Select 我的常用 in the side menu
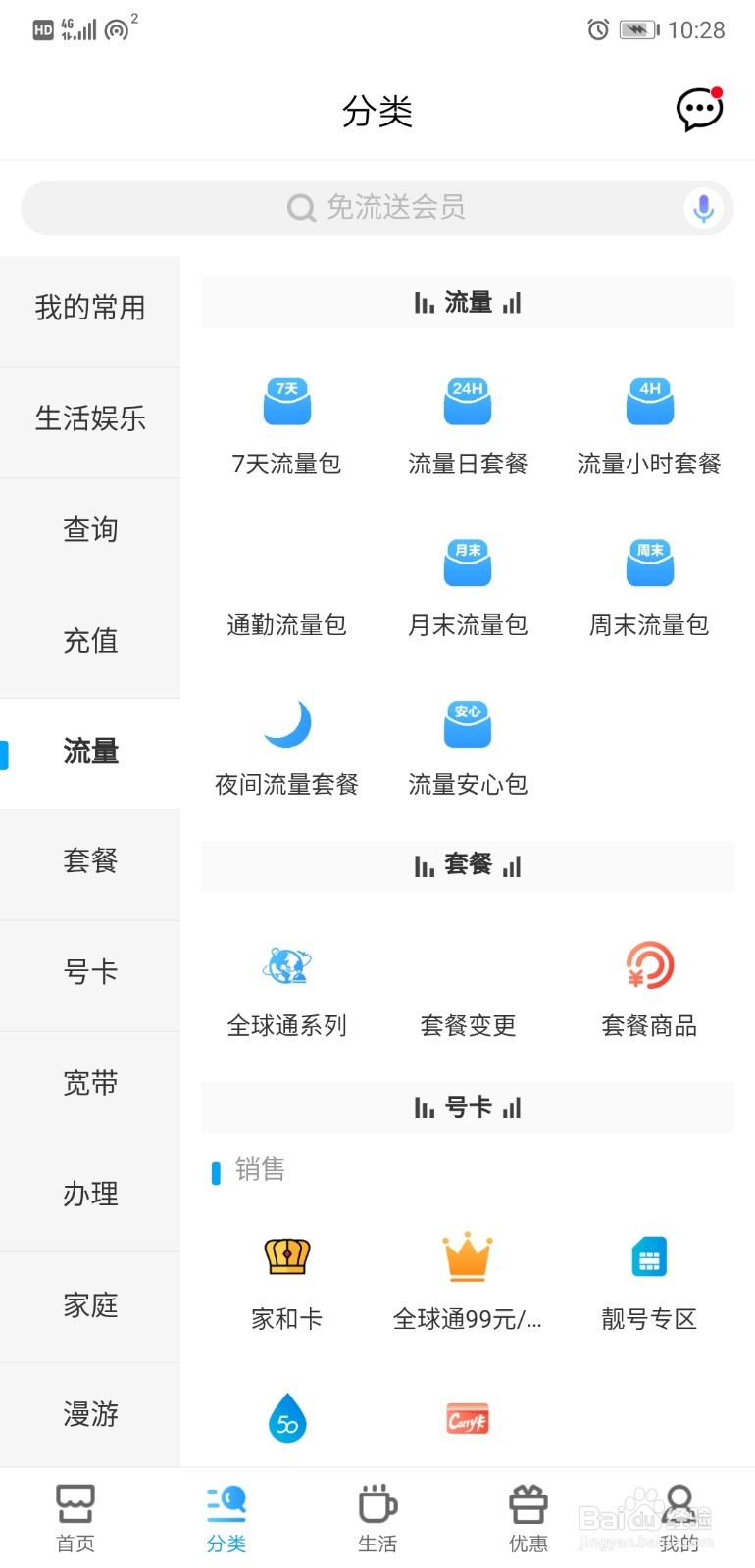The height and width of the screenshot is (1568, 755). point(90,308)
